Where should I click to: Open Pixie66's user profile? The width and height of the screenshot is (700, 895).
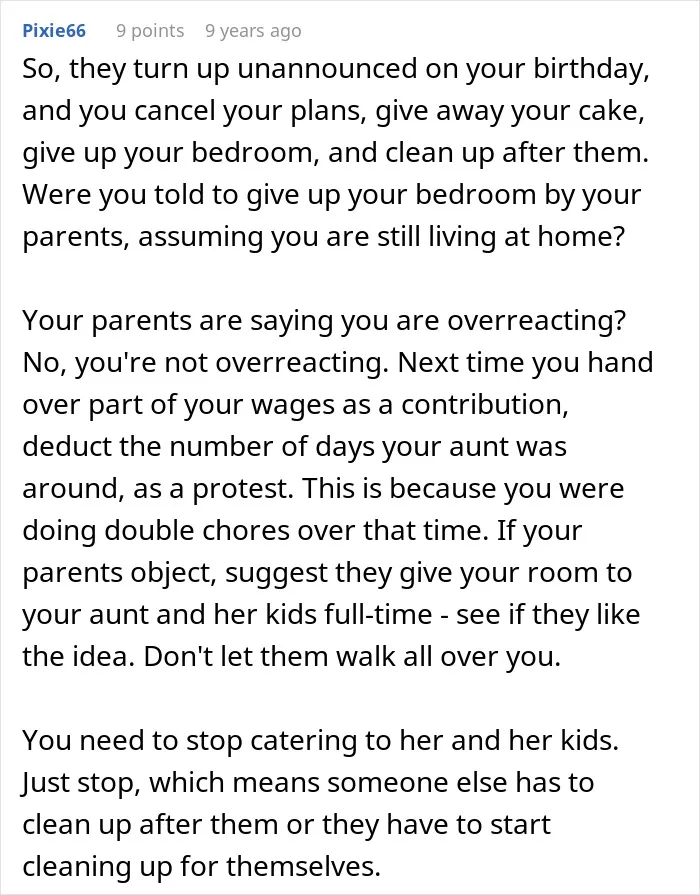(54, 30)
